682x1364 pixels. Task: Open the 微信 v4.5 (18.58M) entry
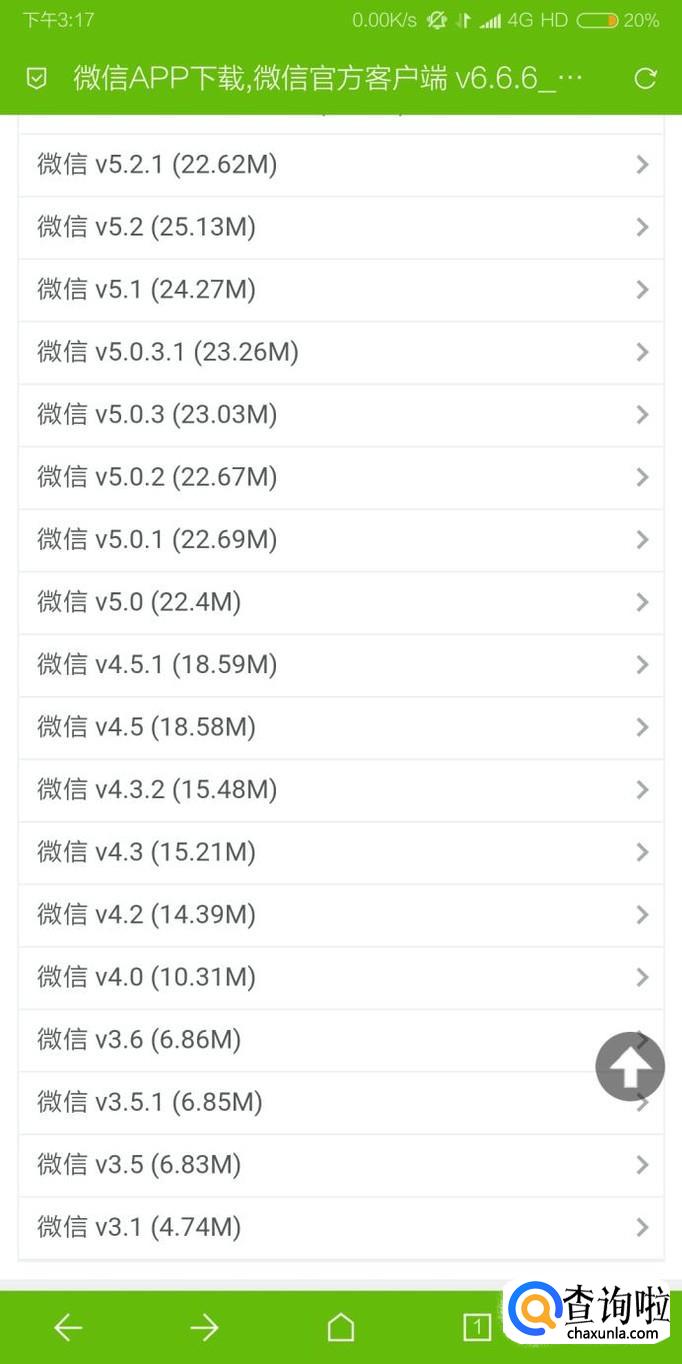340,727
